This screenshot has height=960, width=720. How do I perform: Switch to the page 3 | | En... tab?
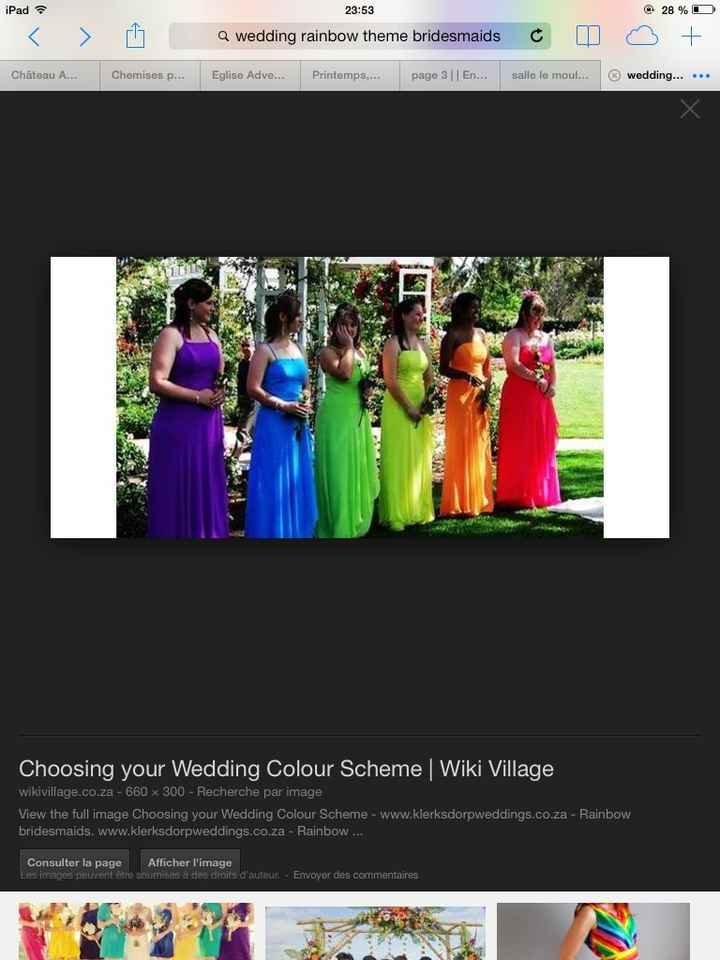coord(449,75)
